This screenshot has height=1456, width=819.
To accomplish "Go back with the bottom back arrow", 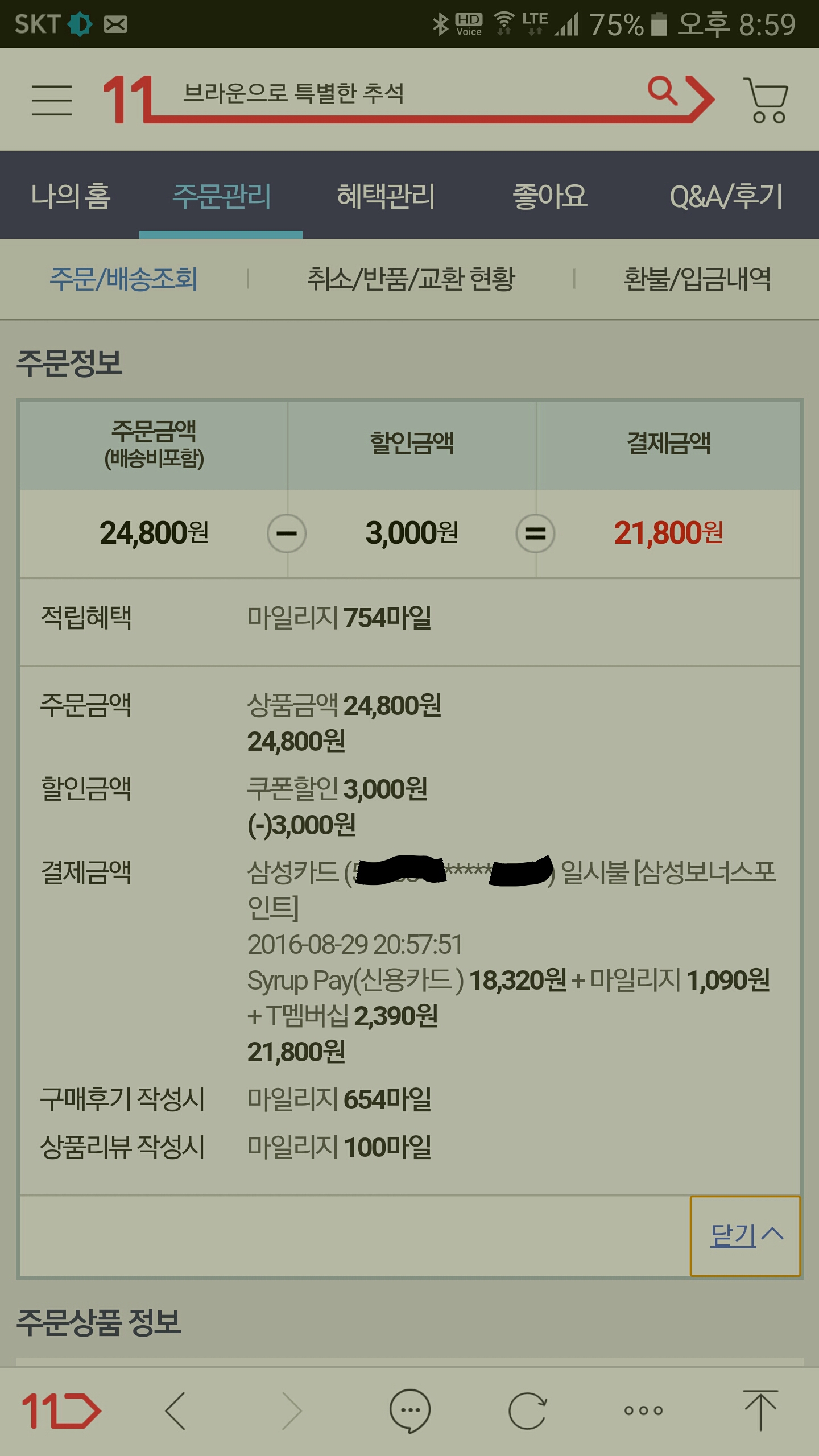I will click(176, 1410).
